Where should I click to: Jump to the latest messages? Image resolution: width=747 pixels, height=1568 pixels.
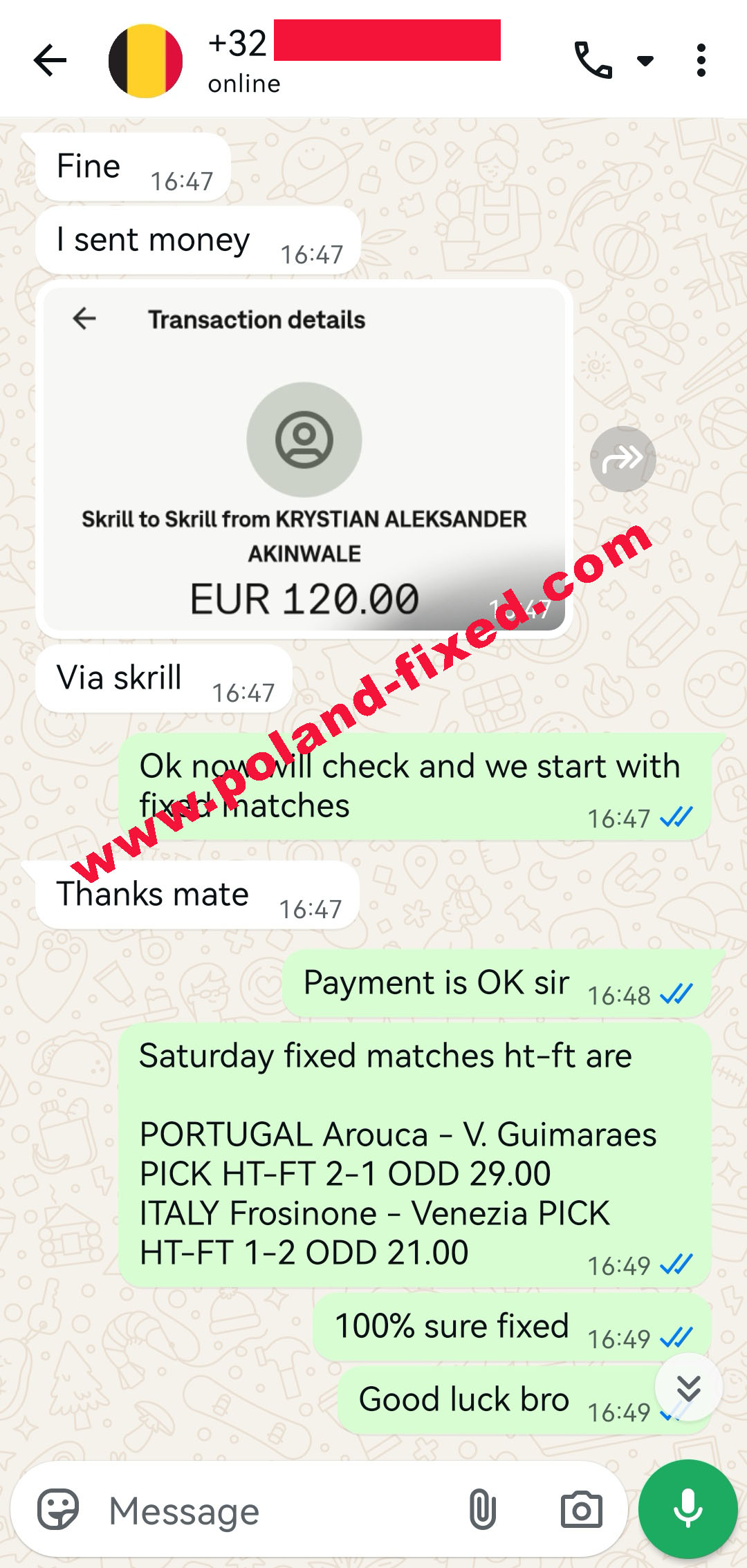689,1388
